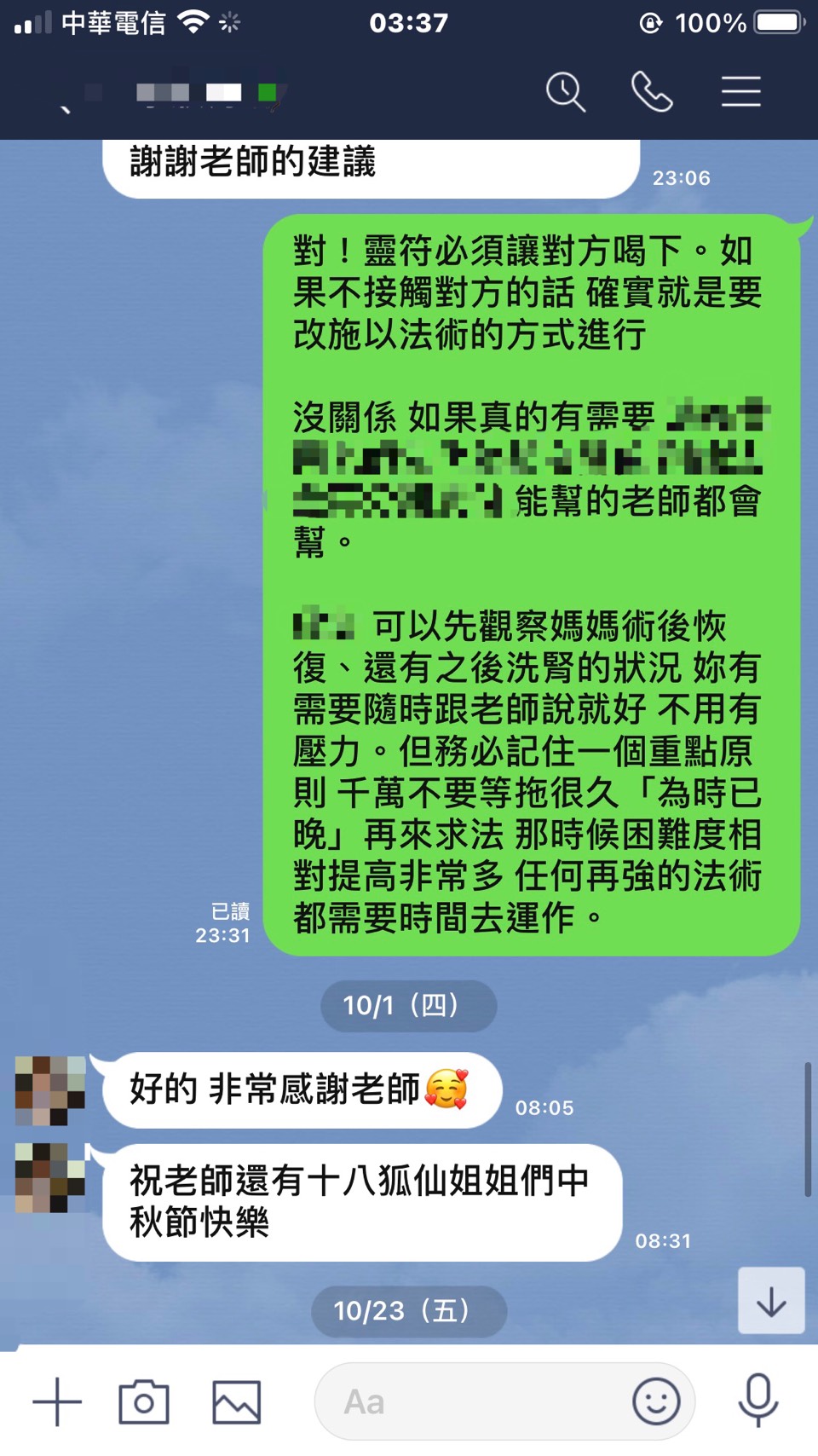This screenshot has height=1456, width=818.
Task: Open the camera
Action: pos(143,1401)
